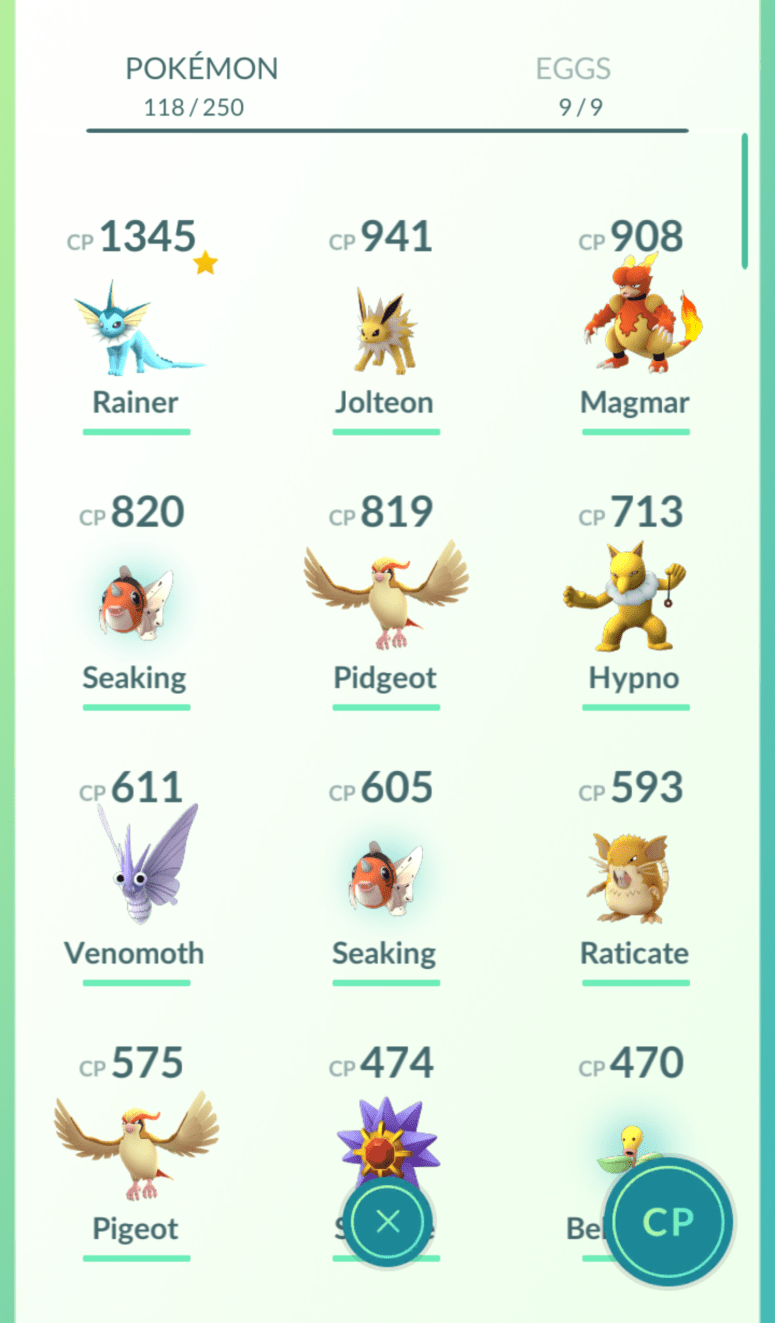View Magmar with CP 908
This screenshot has width=775, height=1323.
click(x=635, y=320)
